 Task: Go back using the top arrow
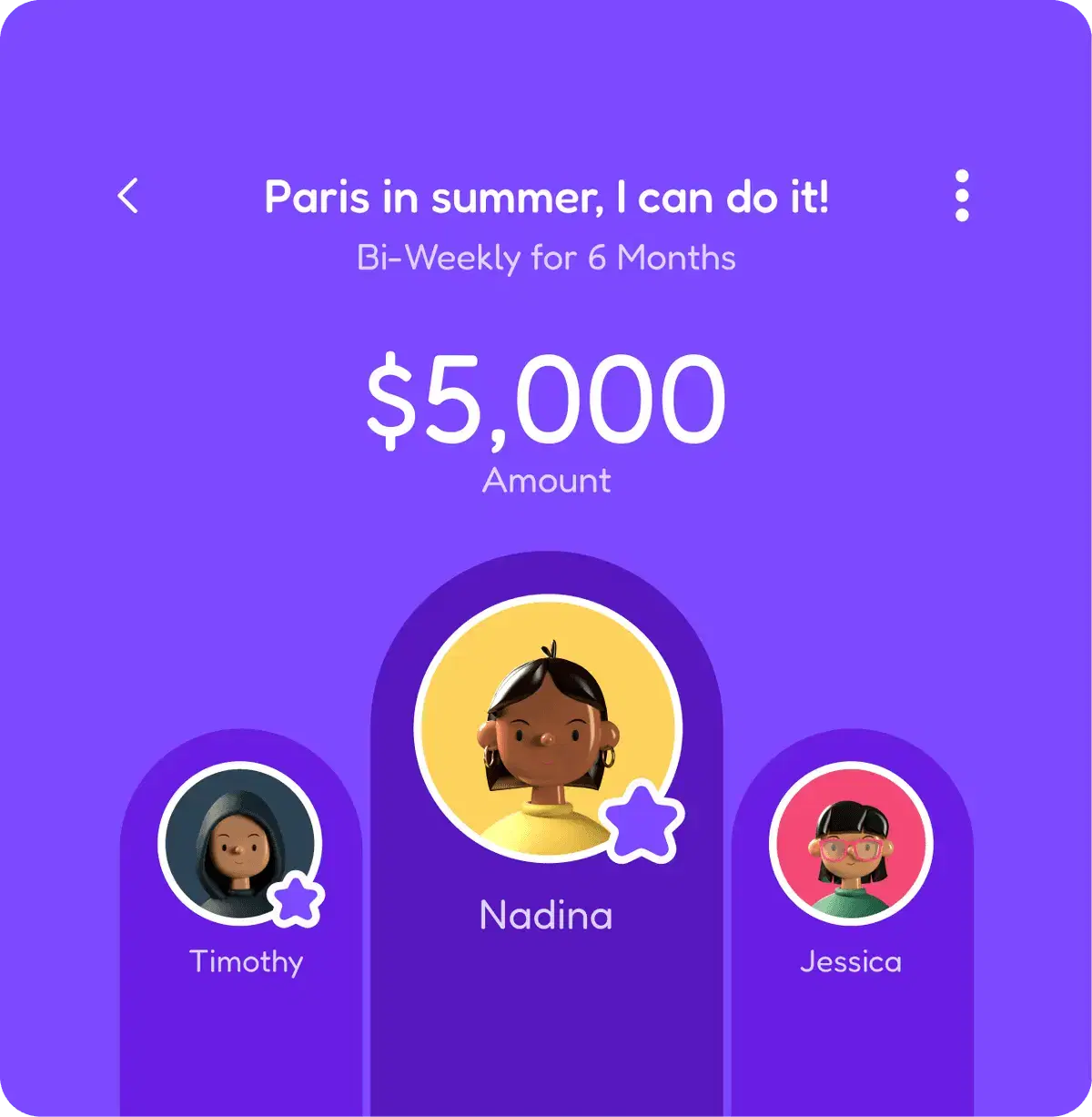[128, 196]
